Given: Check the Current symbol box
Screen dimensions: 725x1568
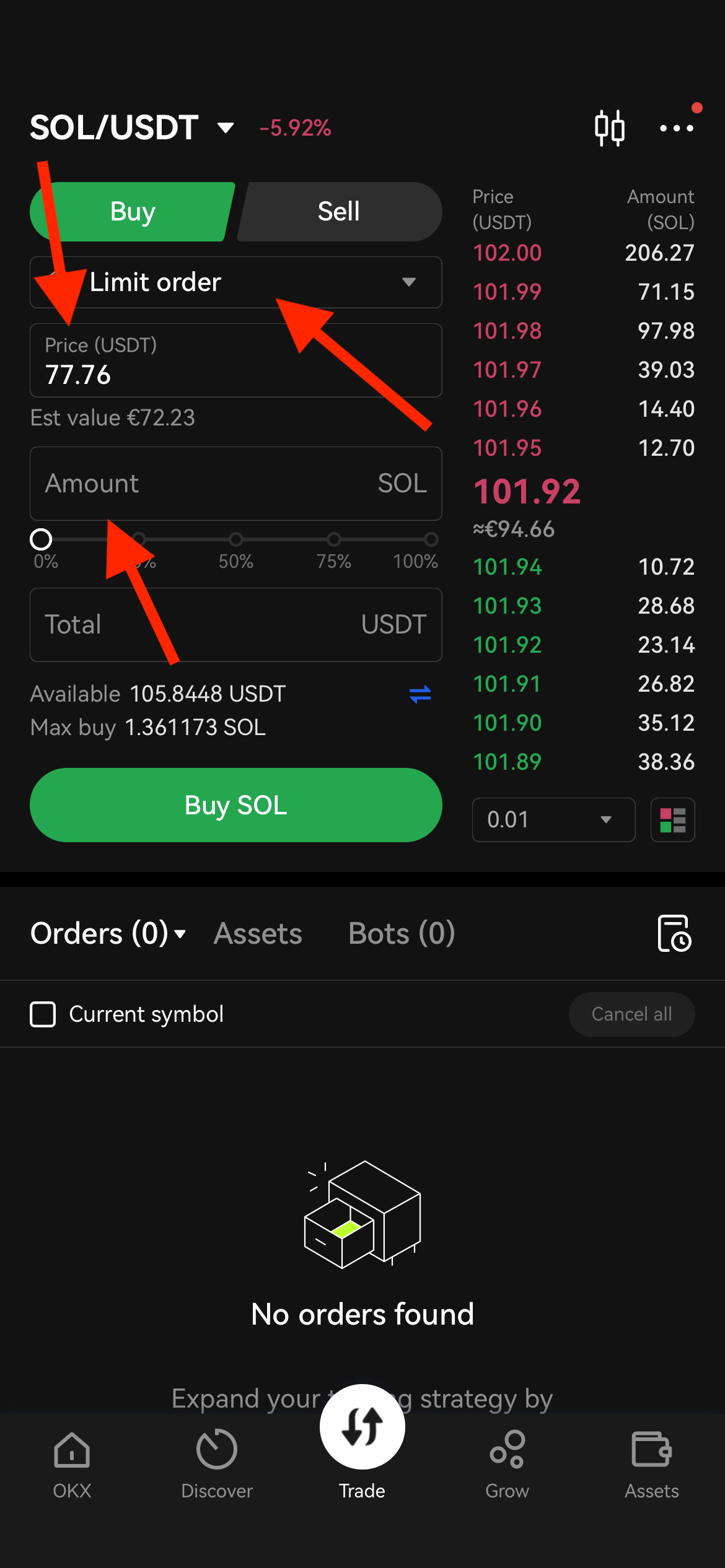Looking at the screenshot, I should pyautogui.click(x=43, y=1014).
